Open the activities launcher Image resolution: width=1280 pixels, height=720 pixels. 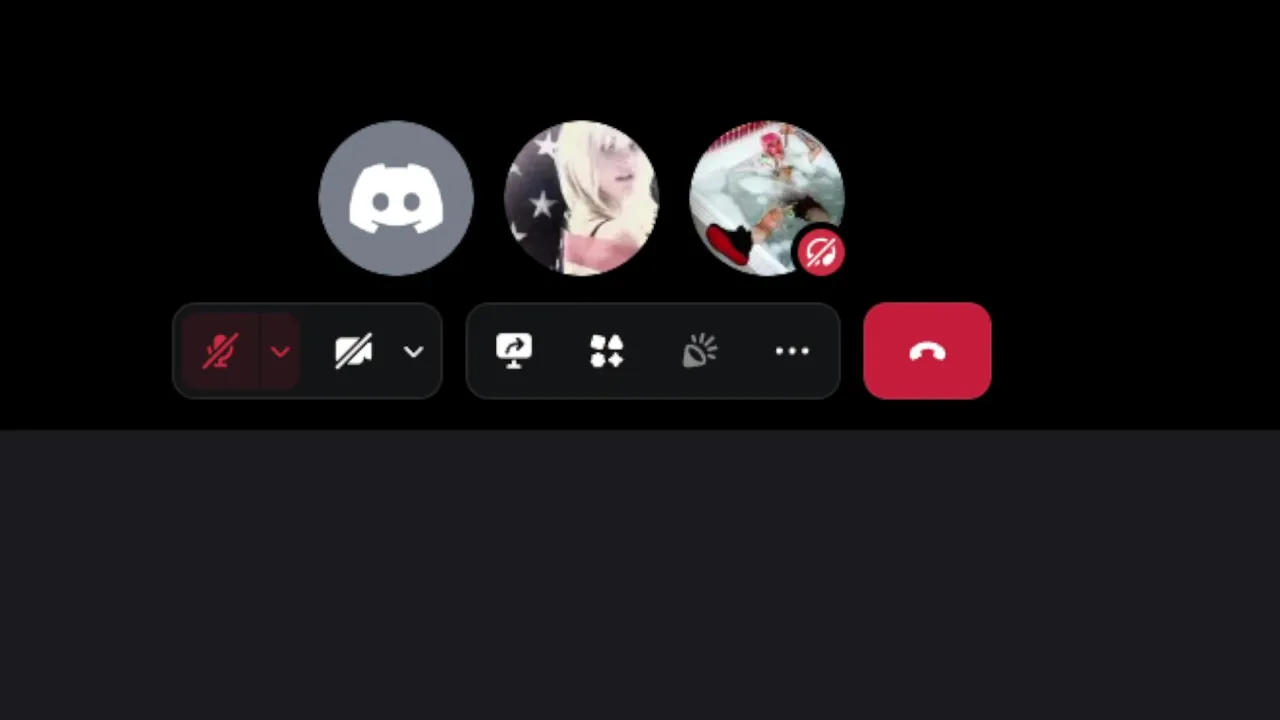click(x=607, y=351)
